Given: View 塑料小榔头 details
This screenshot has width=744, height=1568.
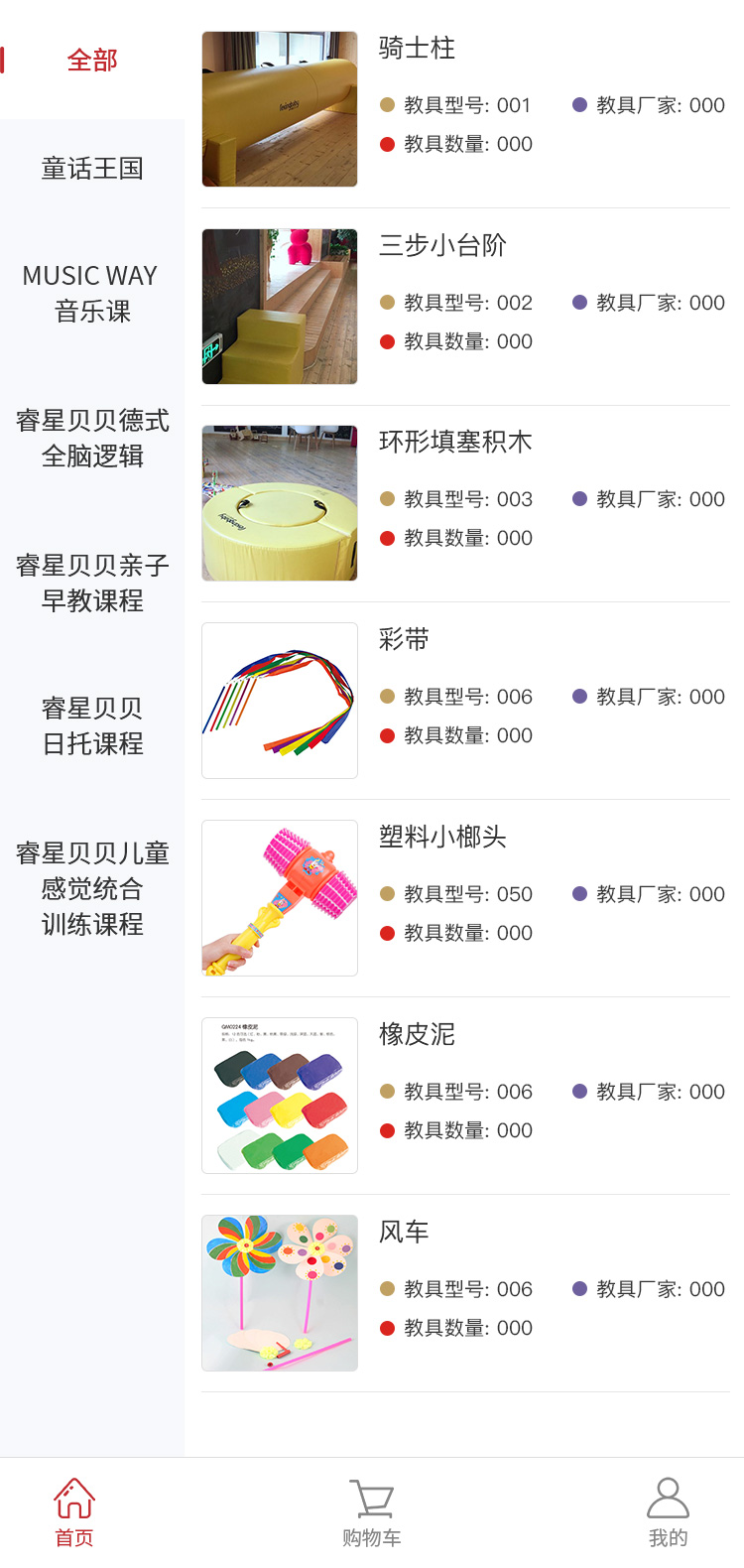Looking at the screenshot, I should [x=465, y=898].
